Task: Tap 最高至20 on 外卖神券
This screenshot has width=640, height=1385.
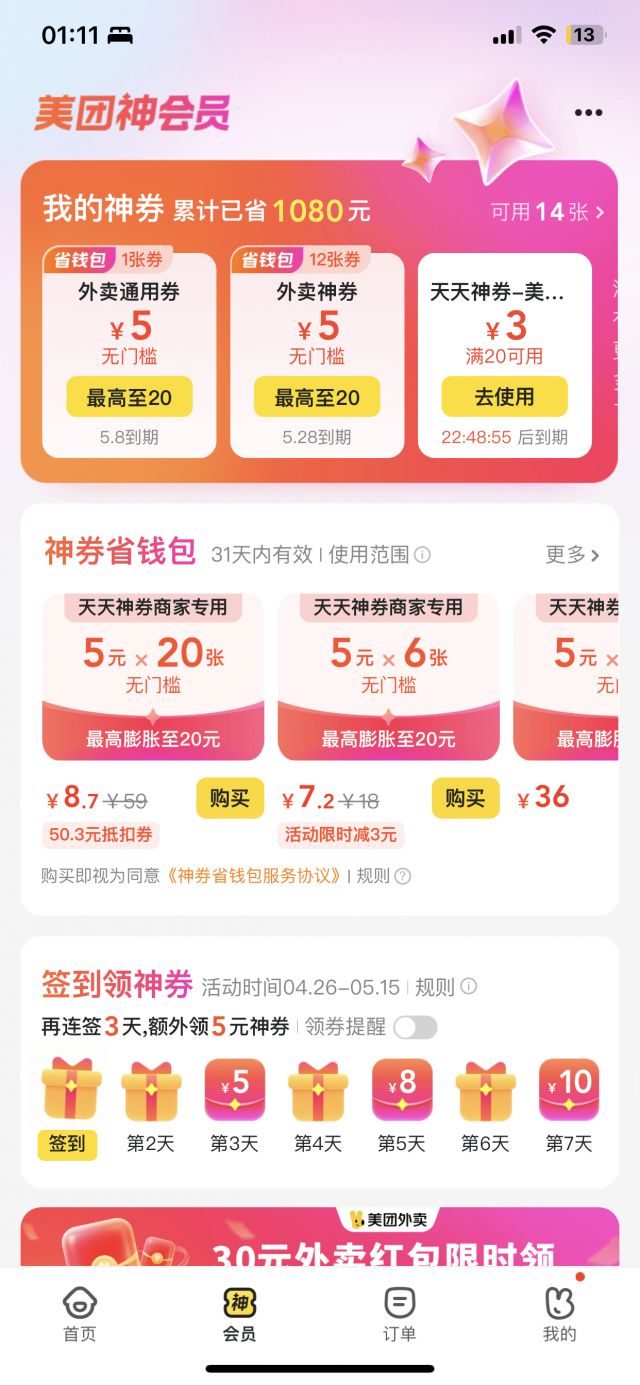Action: (x=317, y=398)
